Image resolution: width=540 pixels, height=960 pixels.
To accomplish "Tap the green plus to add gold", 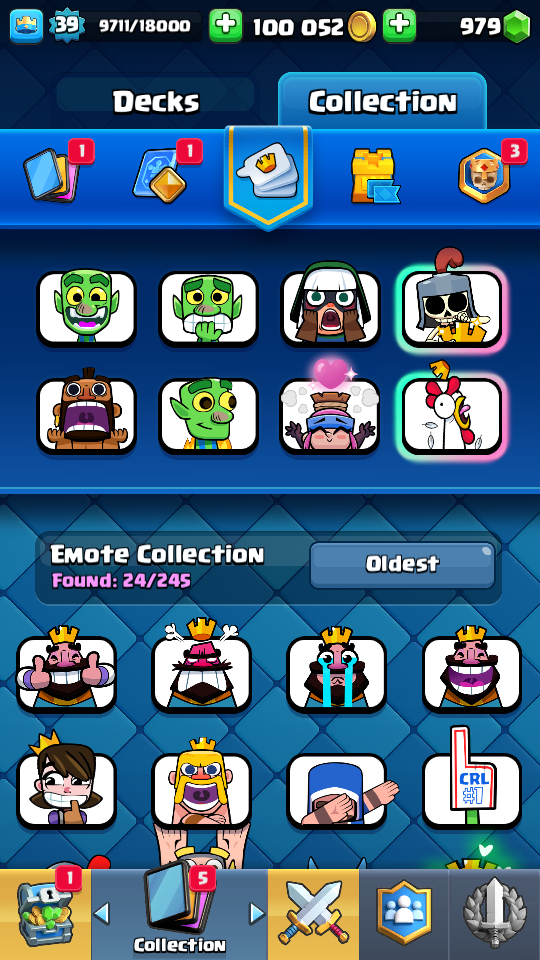I will [x=399, y=26].
